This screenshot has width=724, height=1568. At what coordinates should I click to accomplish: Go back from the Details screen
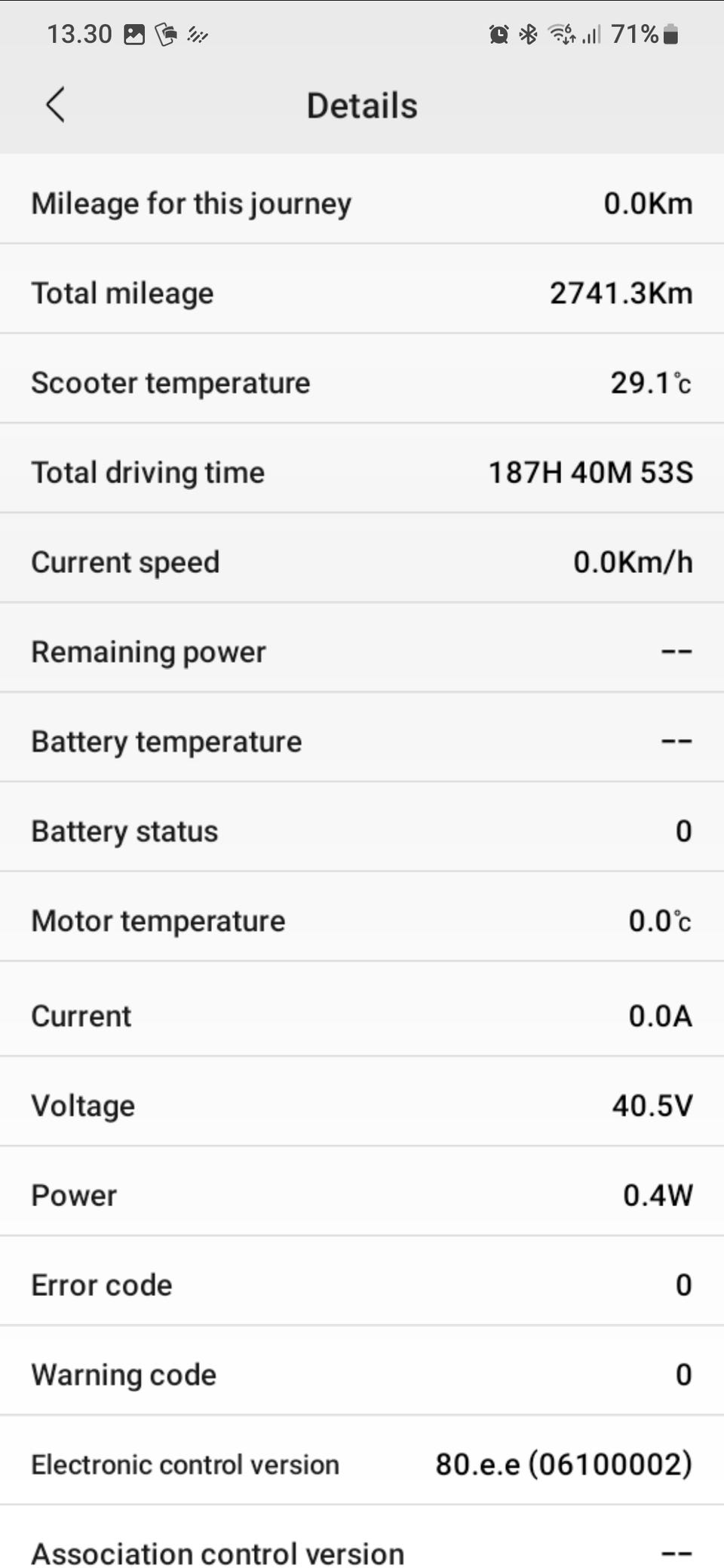tap(56, 105)
